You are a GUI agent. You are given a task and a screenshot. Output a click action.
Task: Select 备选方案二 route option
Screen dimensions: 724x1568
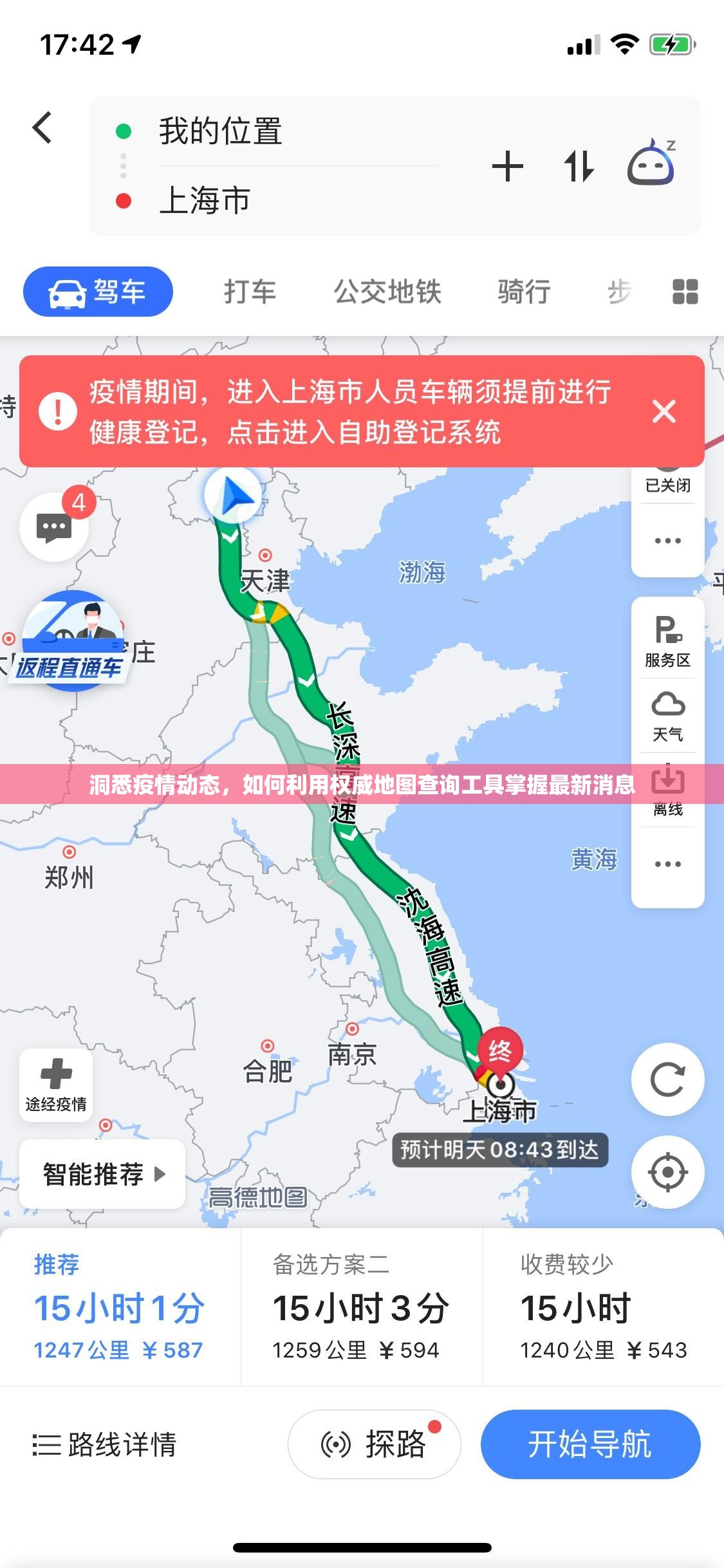(x=360, y=1307)
